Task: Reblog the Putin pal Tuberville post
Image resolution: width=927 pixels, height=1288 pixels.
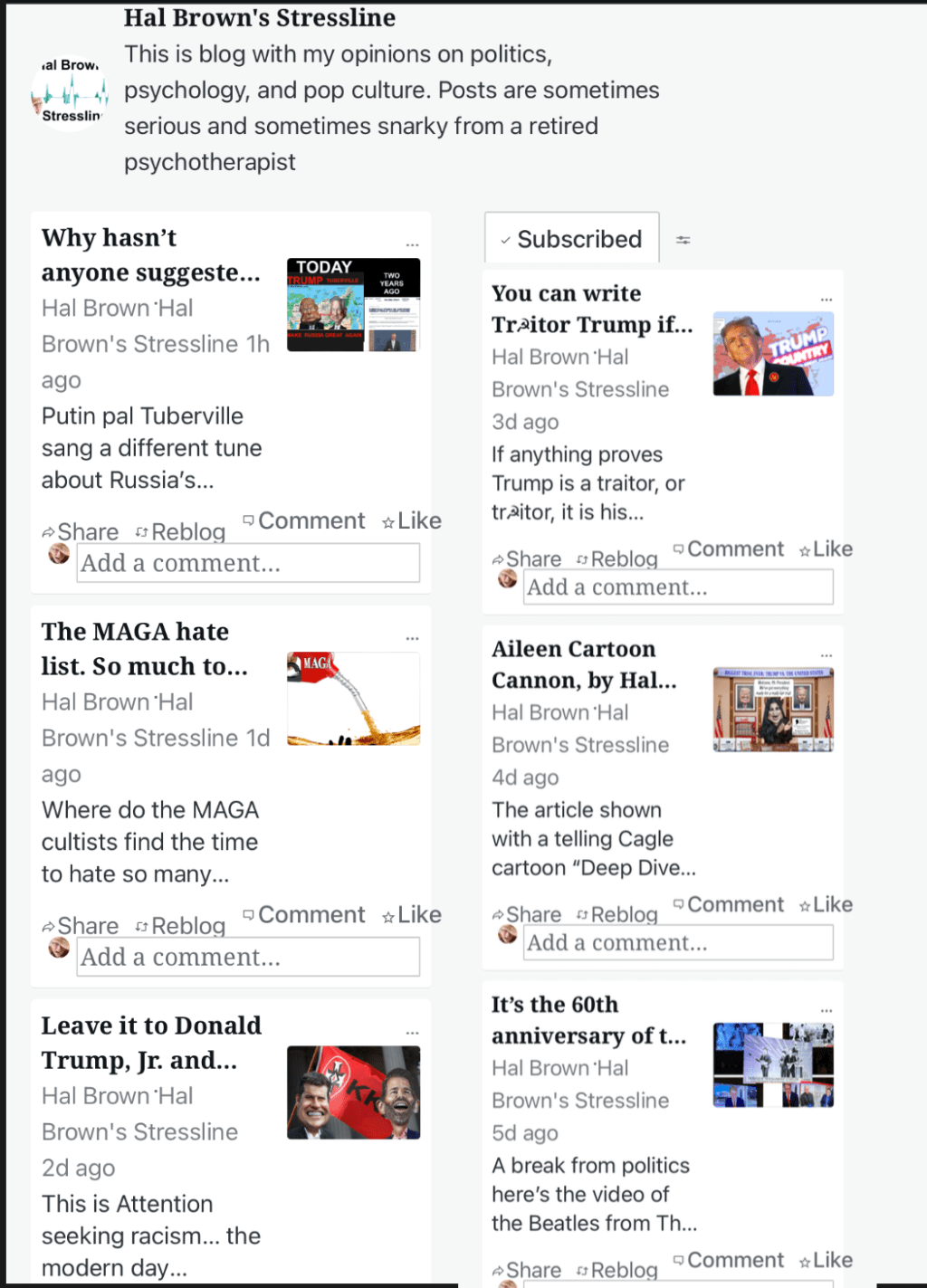Action: 180,532
